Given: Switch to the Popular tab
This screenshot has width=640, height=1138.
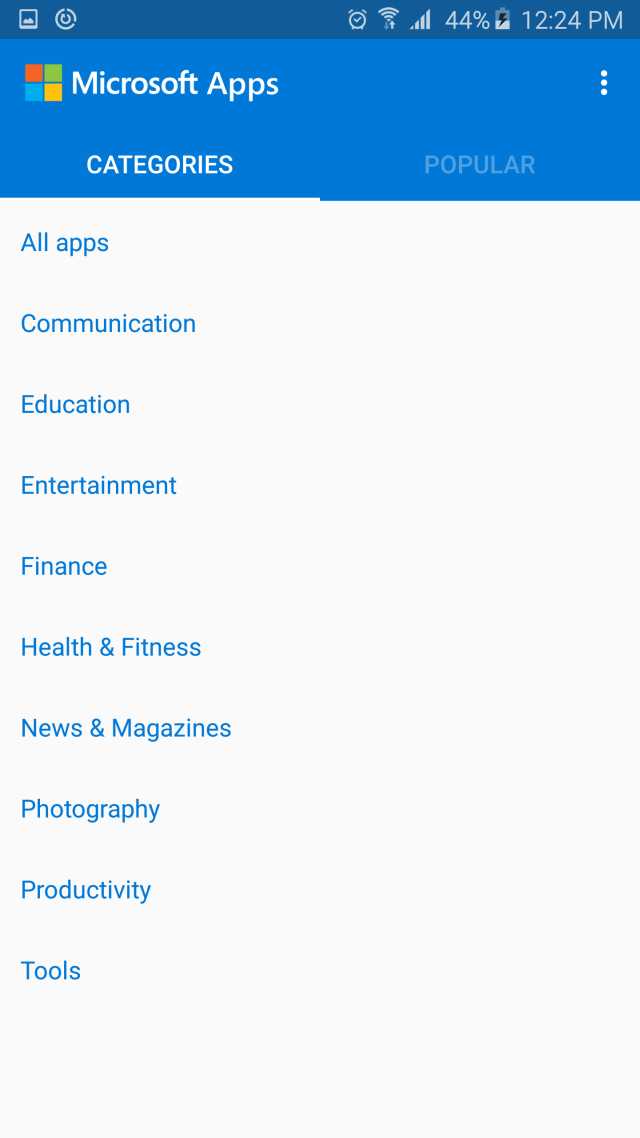Looking at the screenshot, I should [x=480, y=165].
